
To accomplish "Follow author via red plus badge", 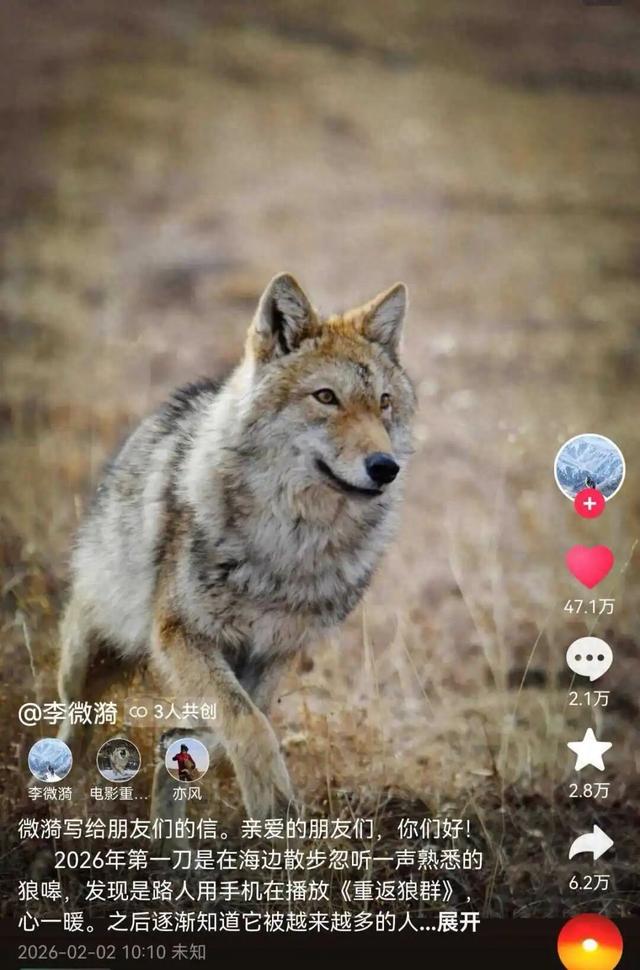I will coord(589,504).
